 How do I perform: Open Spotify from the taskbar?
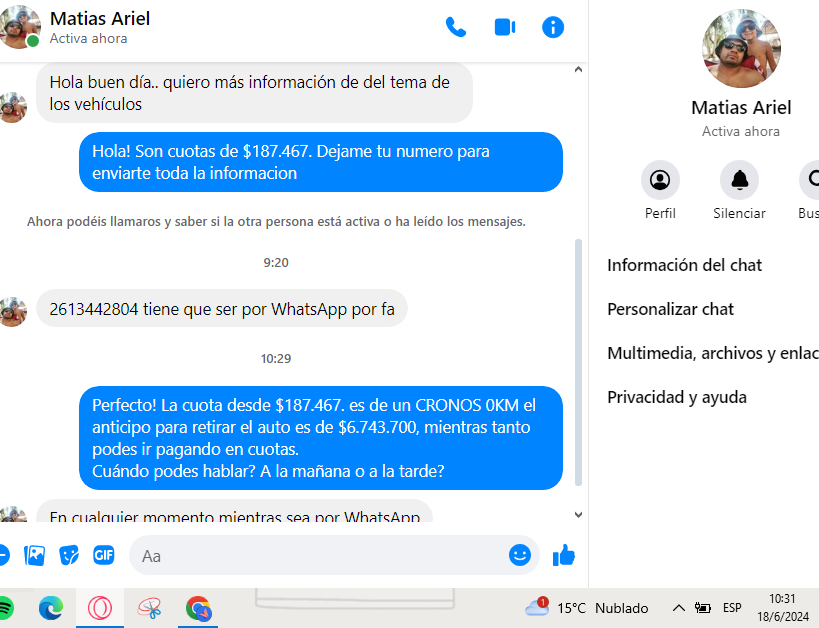4,607
